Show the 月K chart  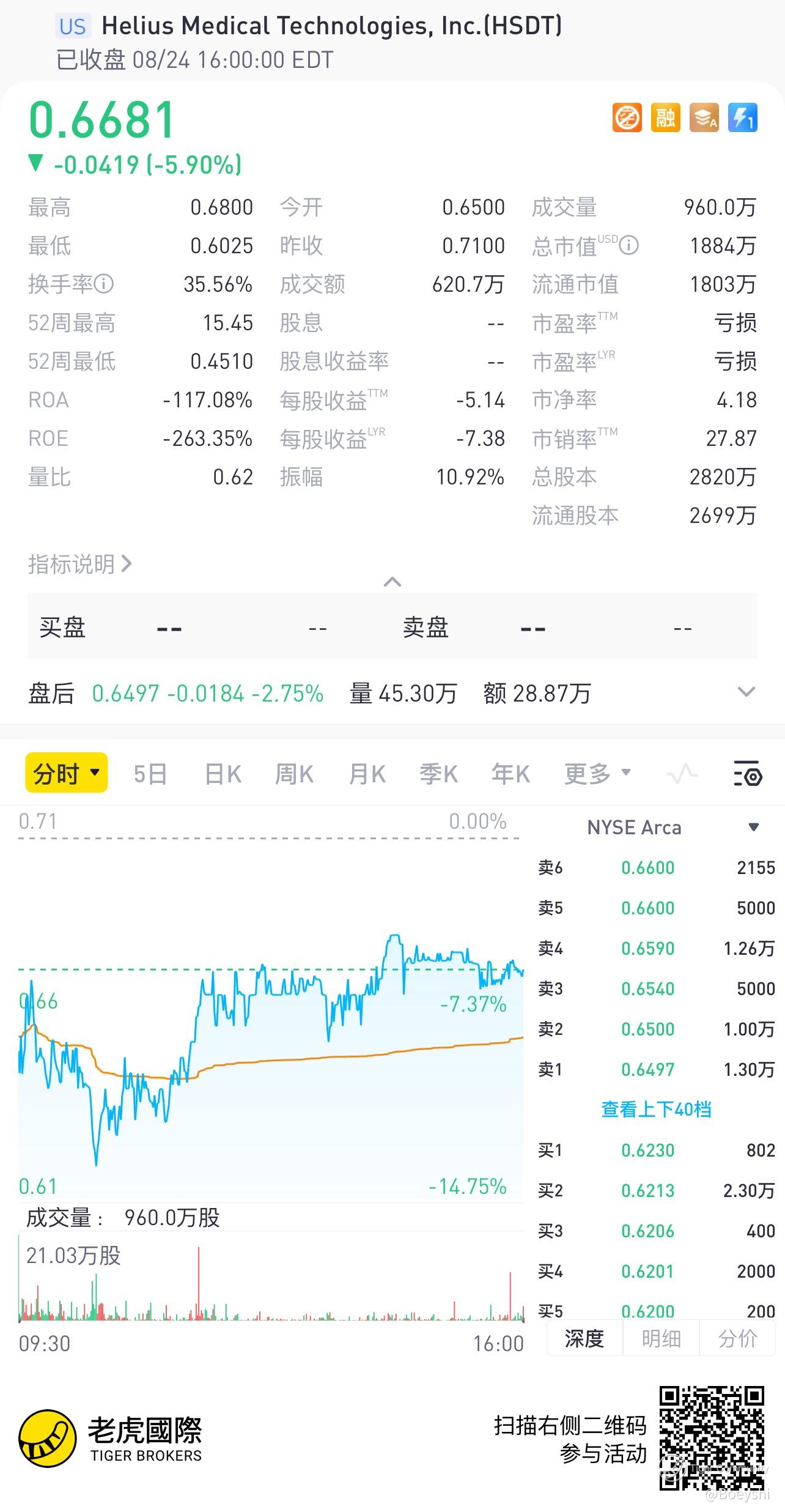coord(367,774)
